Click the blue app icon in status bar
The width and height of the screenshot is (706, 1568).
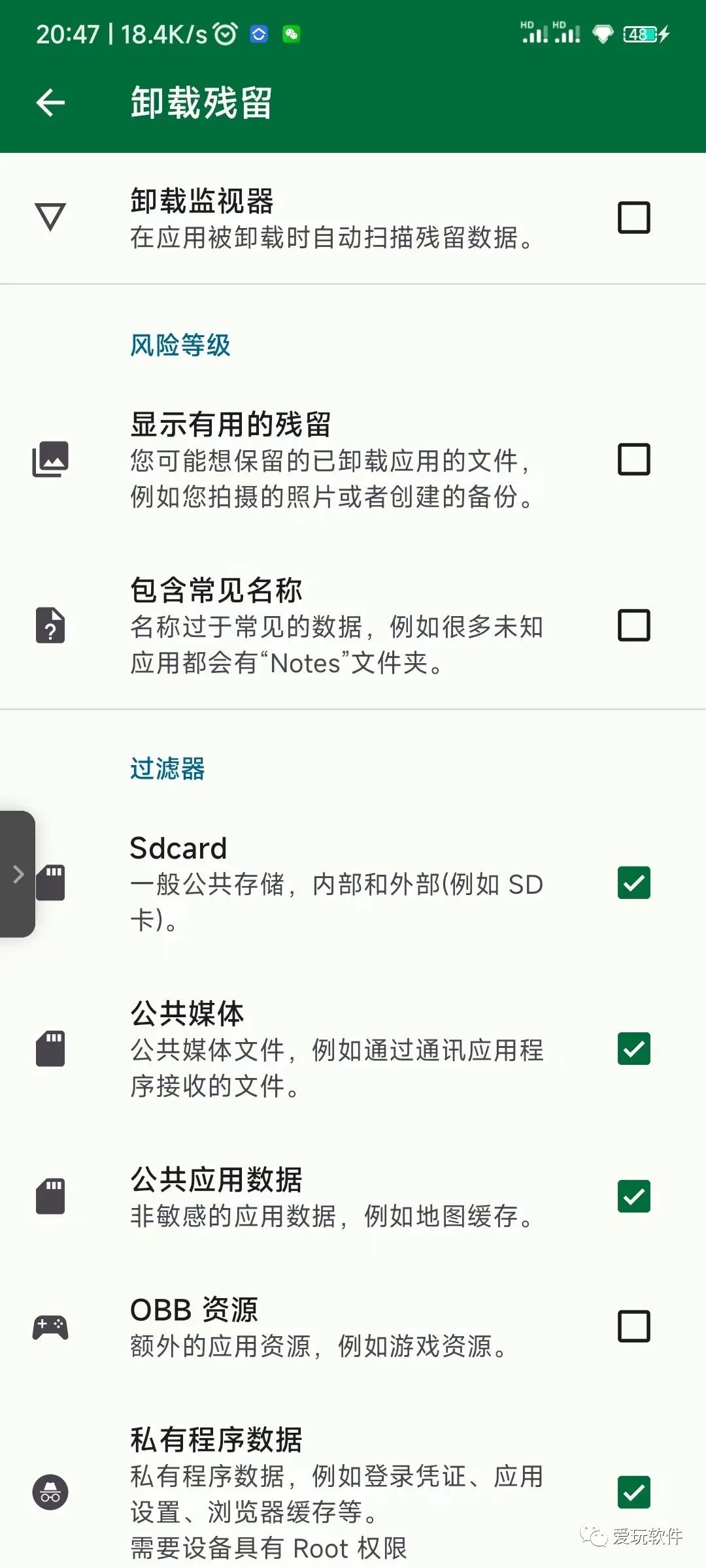click(258, 34)
